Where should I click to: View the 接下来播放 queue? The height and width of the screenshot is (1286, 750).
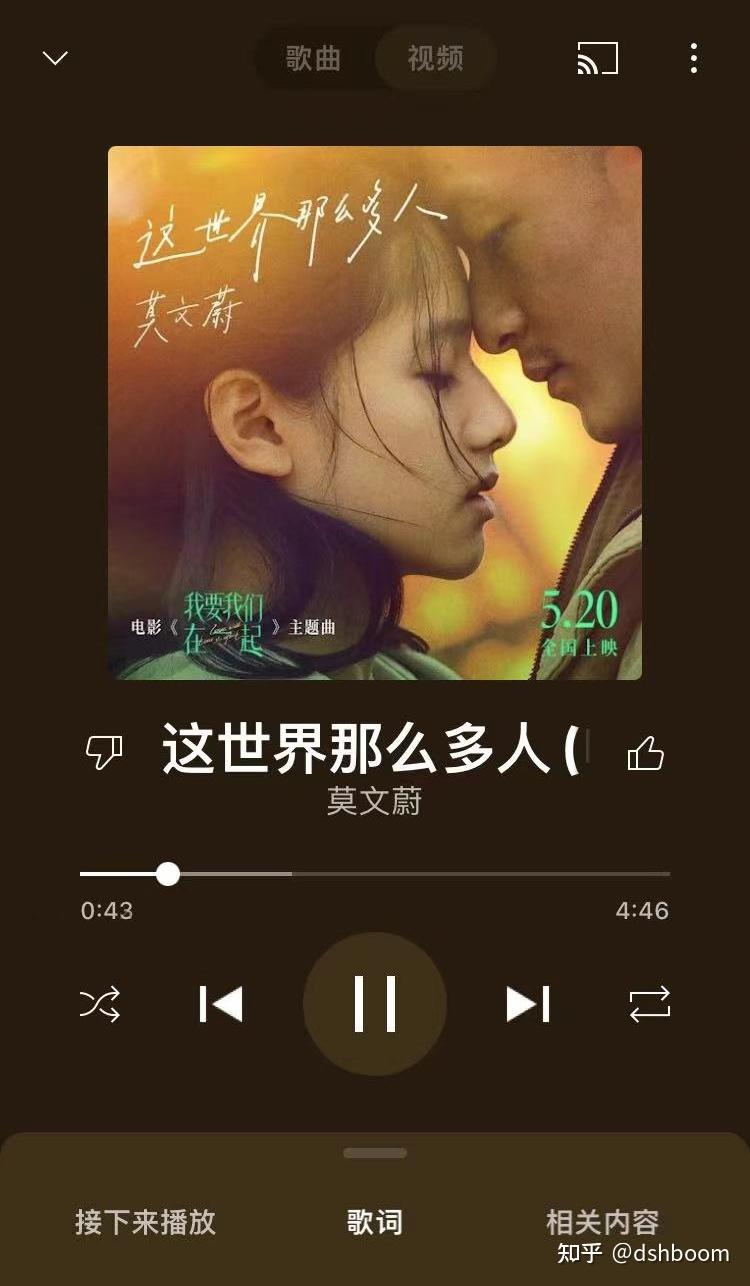click(146, 1222)
